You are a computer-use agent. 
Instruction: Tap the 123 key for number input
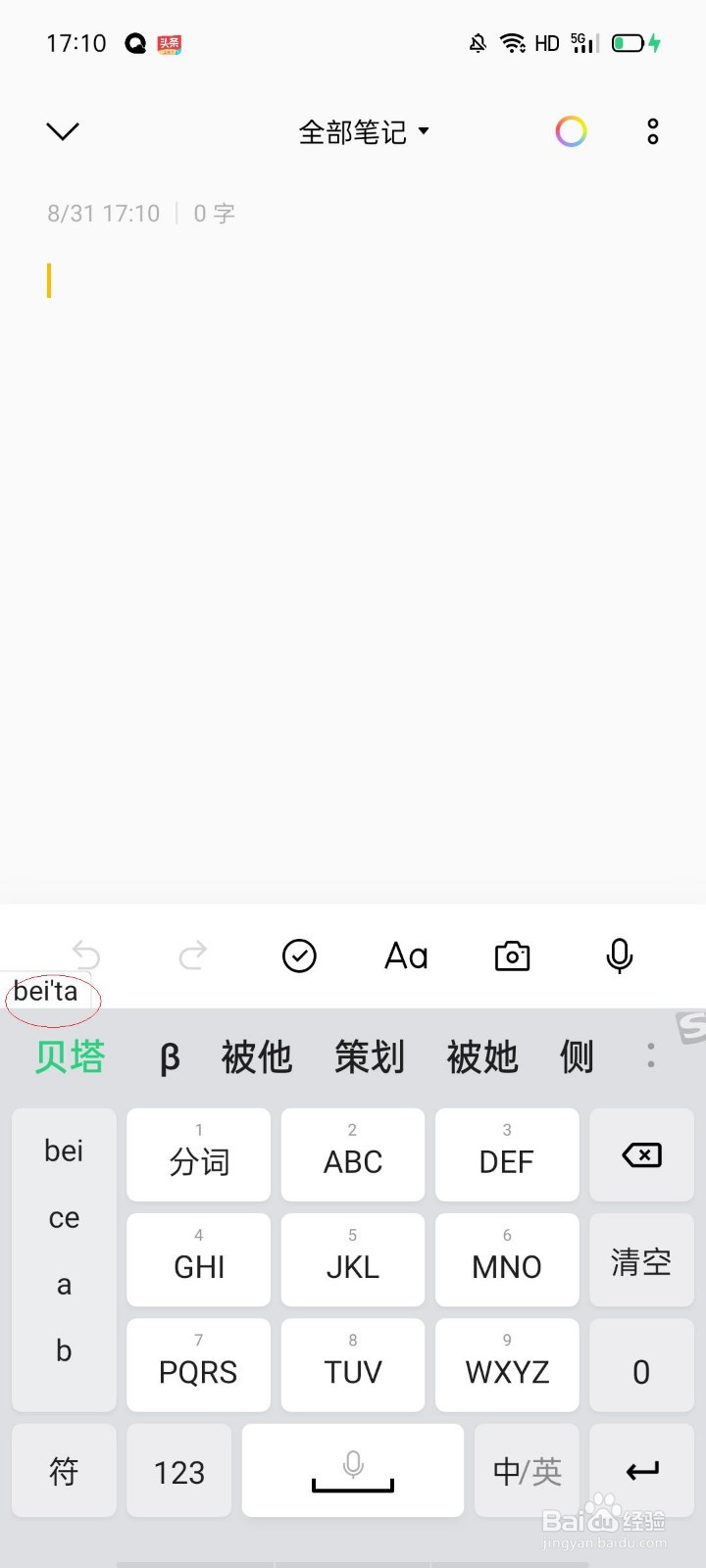coord(178,1470)
